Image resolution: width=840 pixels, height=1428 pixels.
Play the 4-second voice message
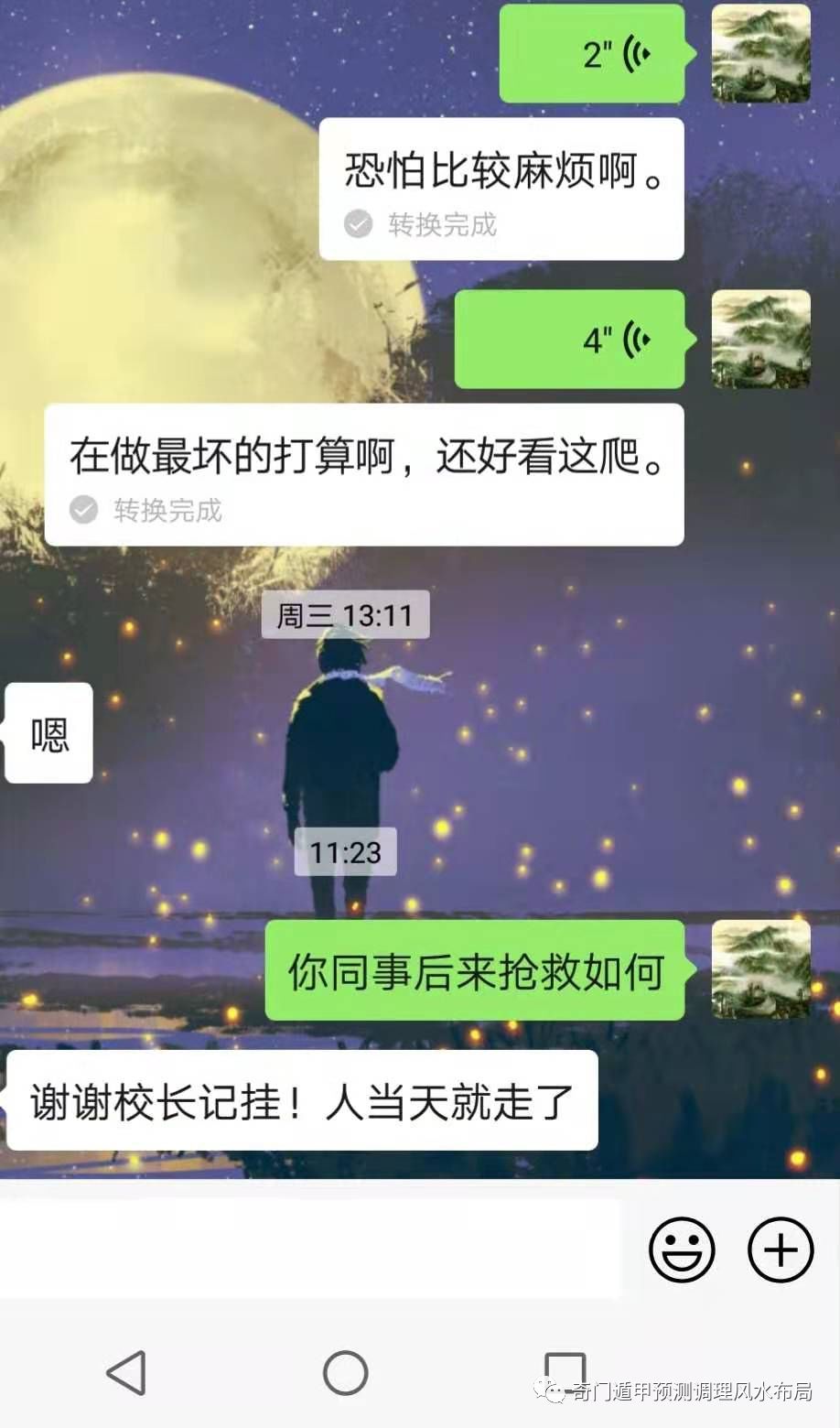[x=569, y=339]
